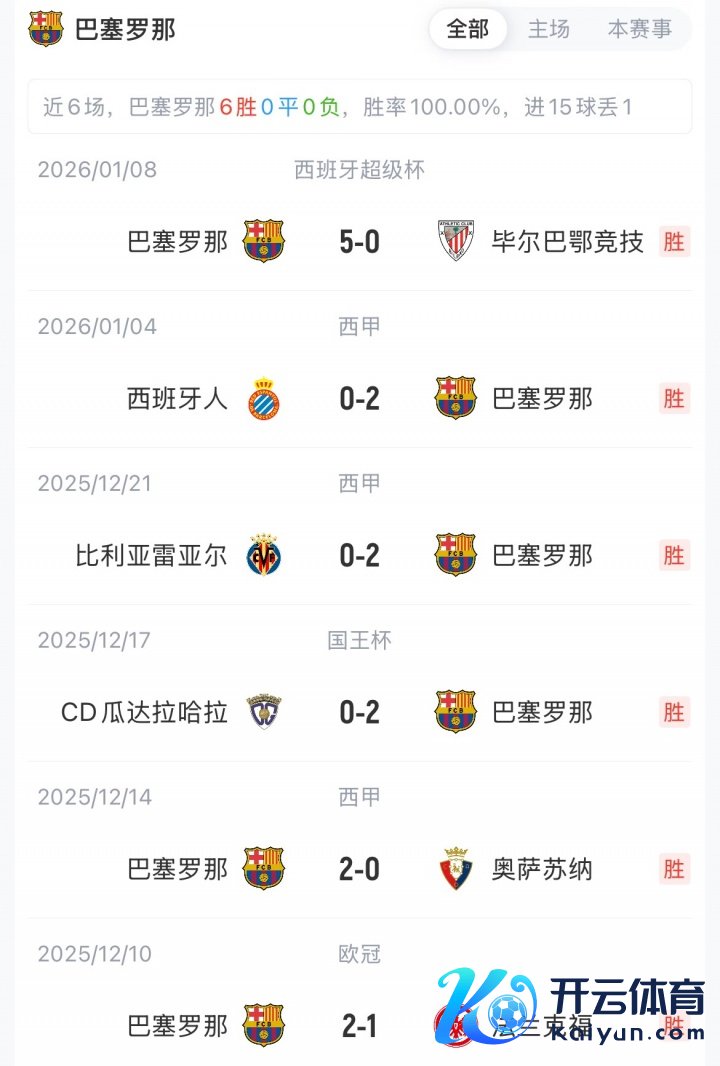The image size is (720, 1066).
Task: Select the 主场 tab
Action: [x=549, y=30]
